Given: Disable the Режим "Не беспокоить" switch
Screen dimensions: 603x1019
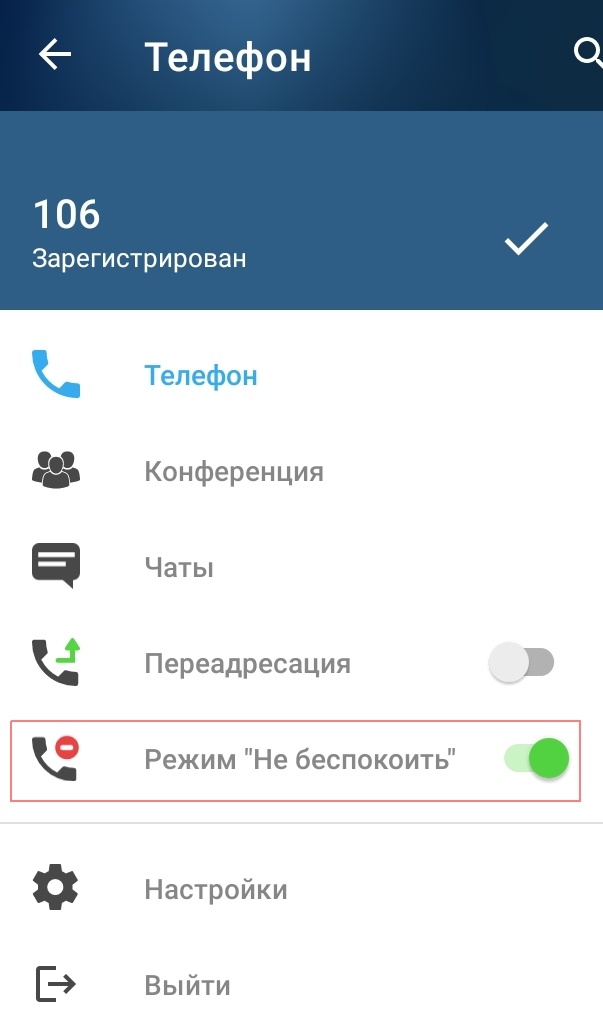Looking at the screenshot, I should 536,759.
